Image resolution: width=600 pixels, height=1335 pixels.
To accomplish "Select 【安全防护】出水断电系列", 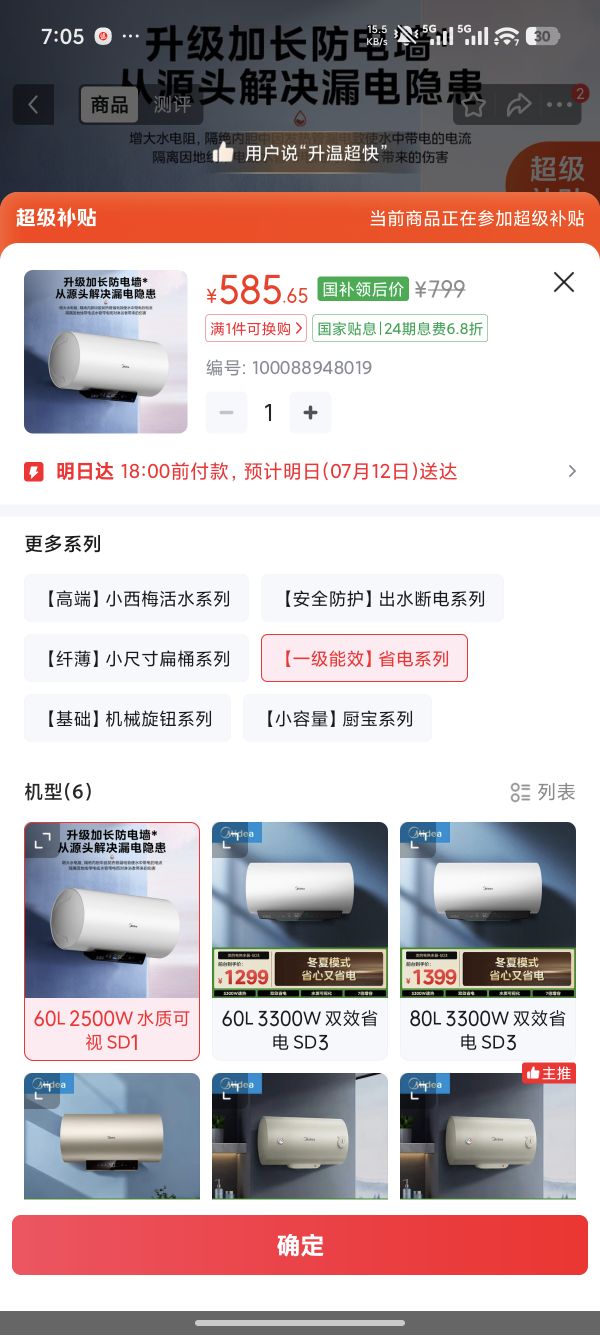I will coord(383,598).
